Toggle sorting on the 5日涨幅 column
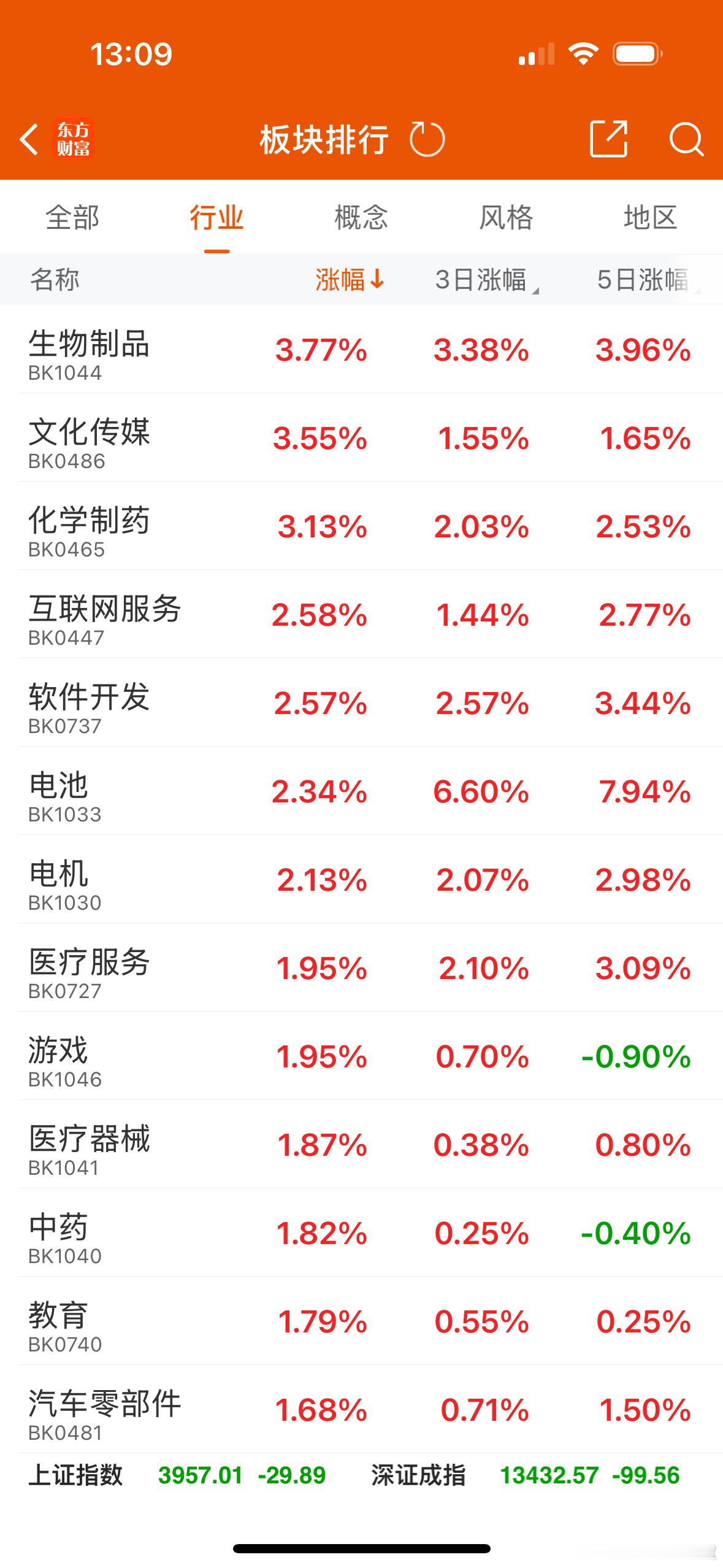 tap(644, 280)
